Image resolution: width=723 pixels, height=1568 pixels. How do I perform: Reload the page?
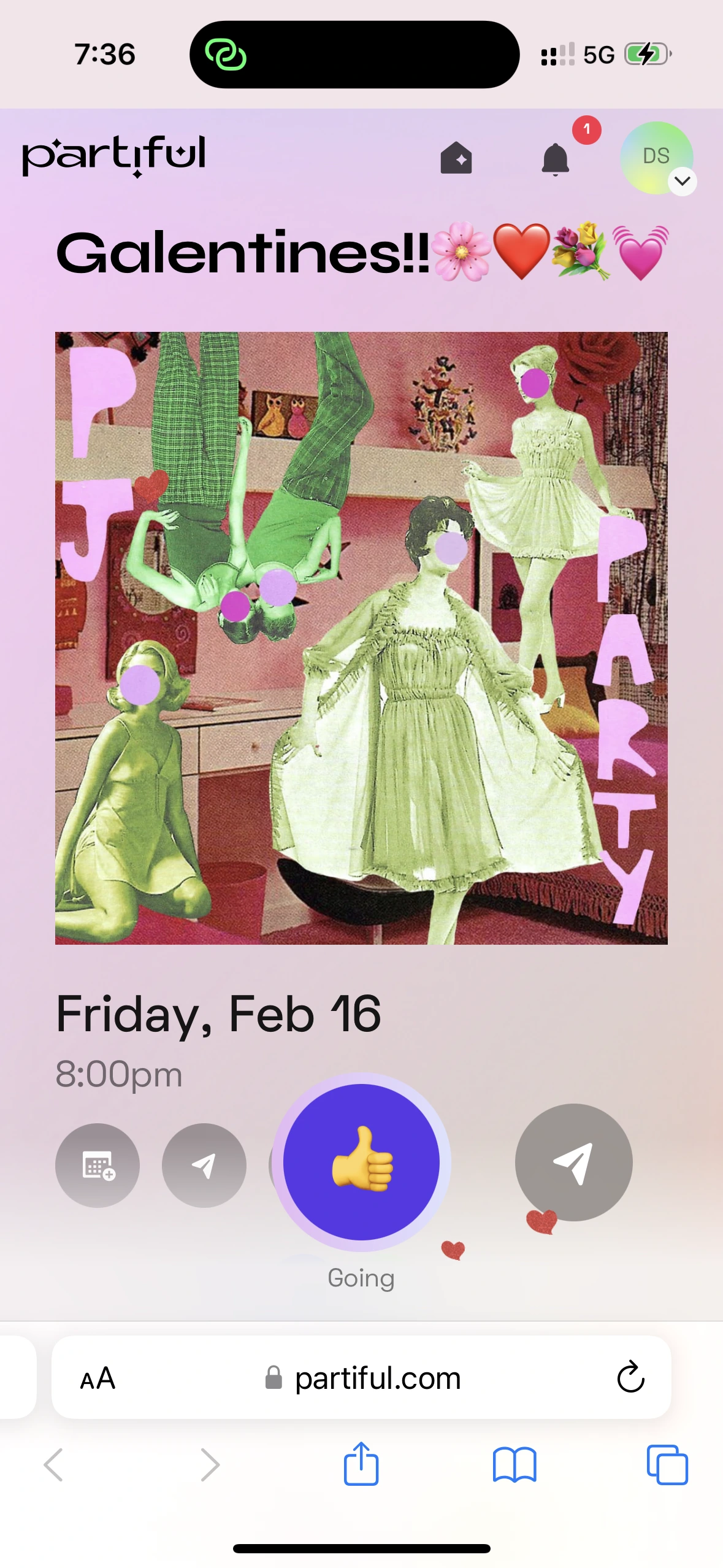(630, 1377)
